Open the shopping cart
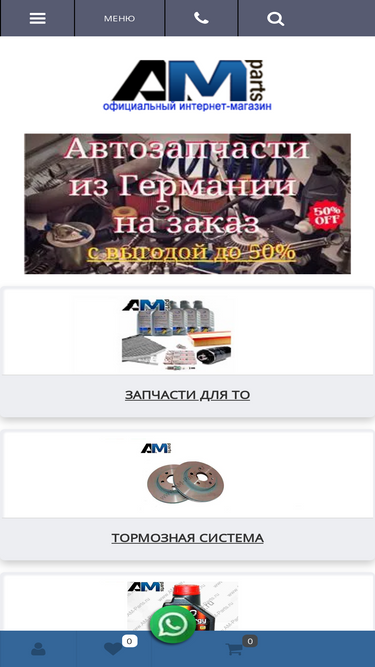The image size is (375, 667). click(x=234, y=649)
